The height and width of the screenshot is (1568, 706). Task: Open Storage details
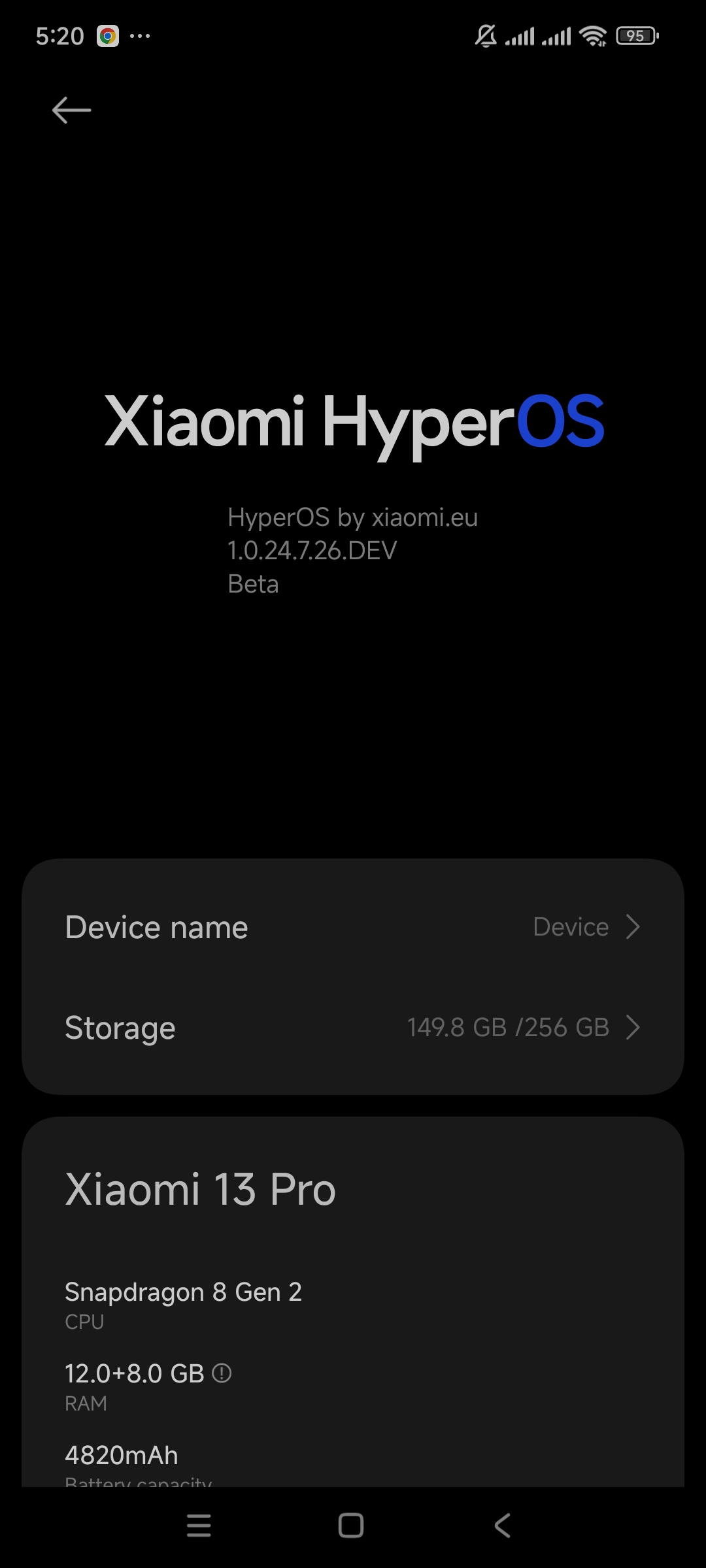click(353, 1028)
